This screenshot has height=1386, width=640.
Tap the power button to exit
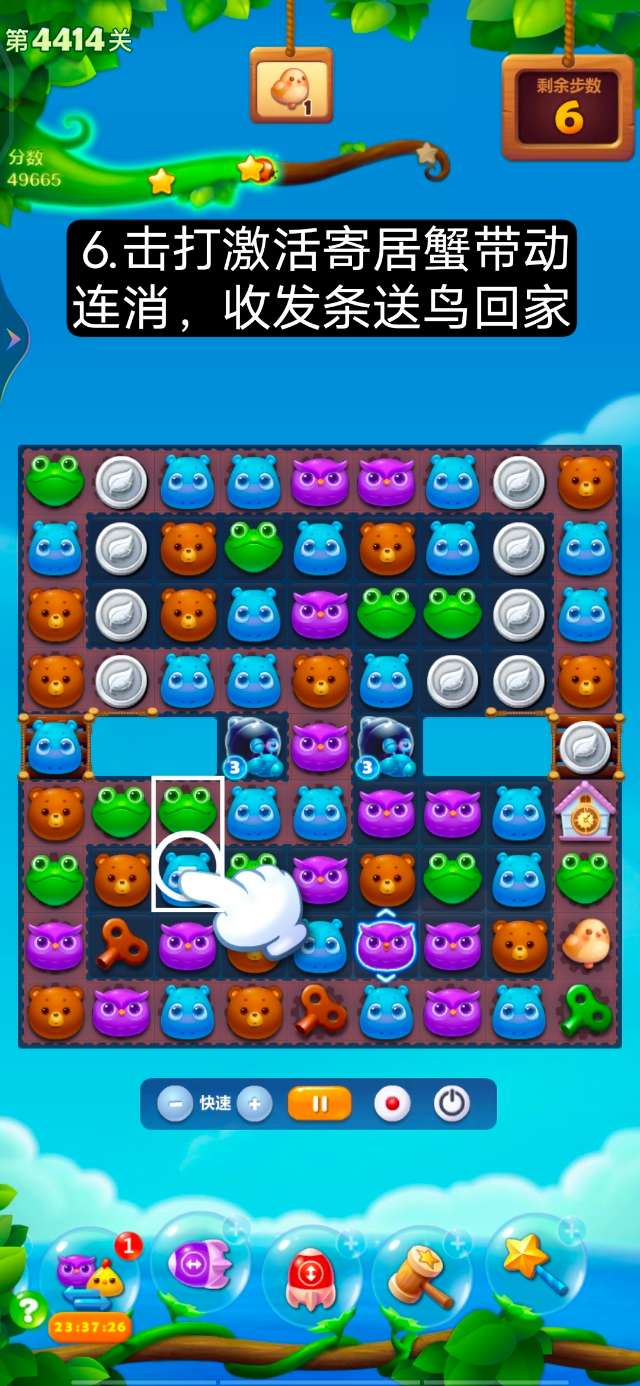451,1105
